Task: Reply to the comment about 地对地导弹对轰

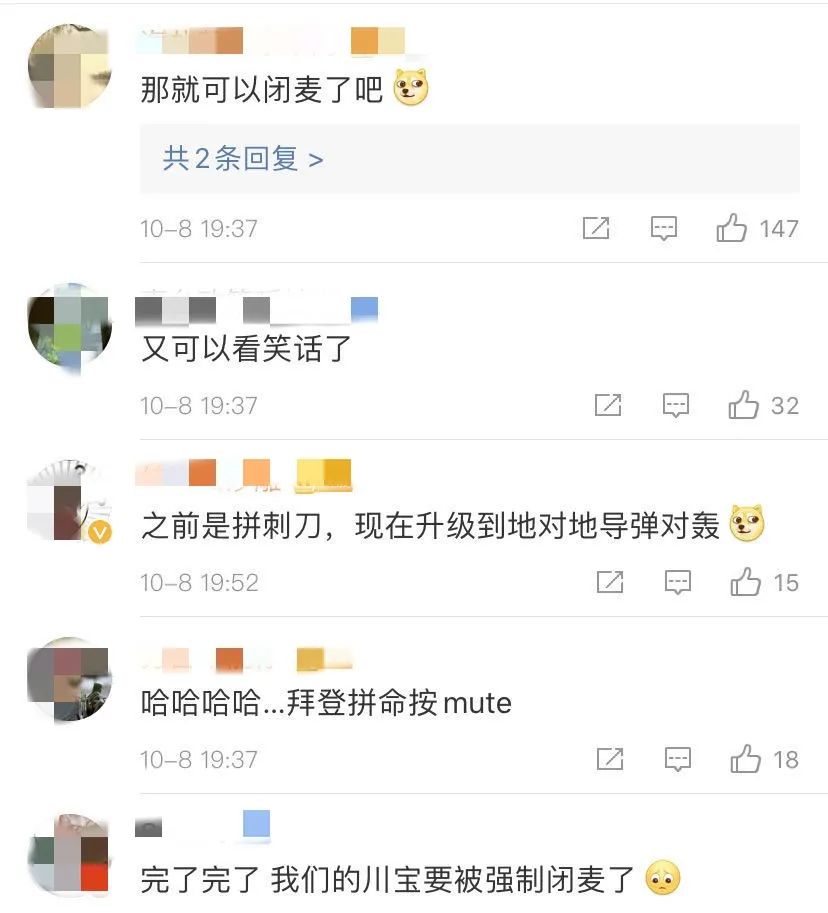Action: [x=678, y=582]
